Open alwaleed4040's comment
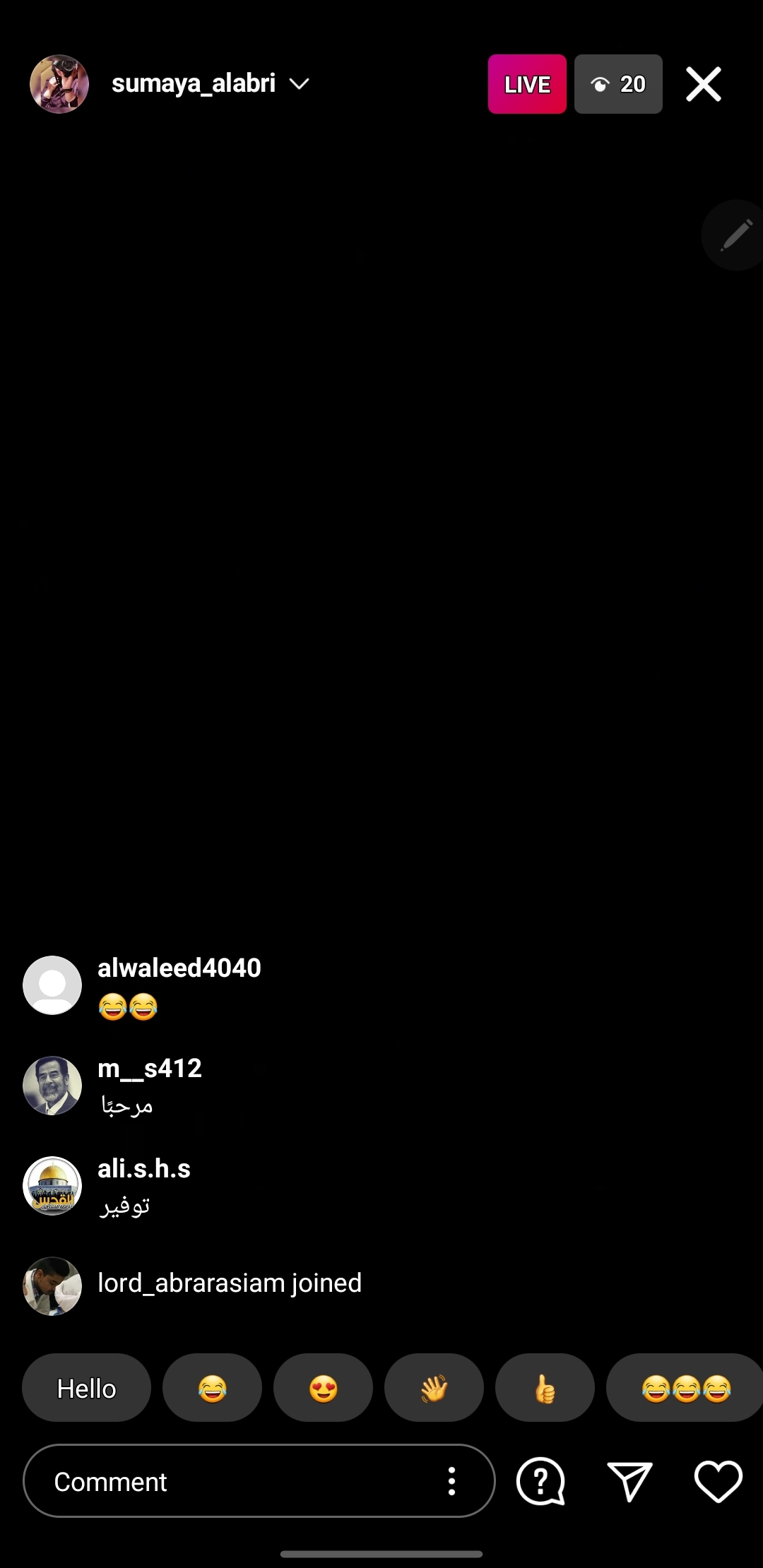 (179, 986)
